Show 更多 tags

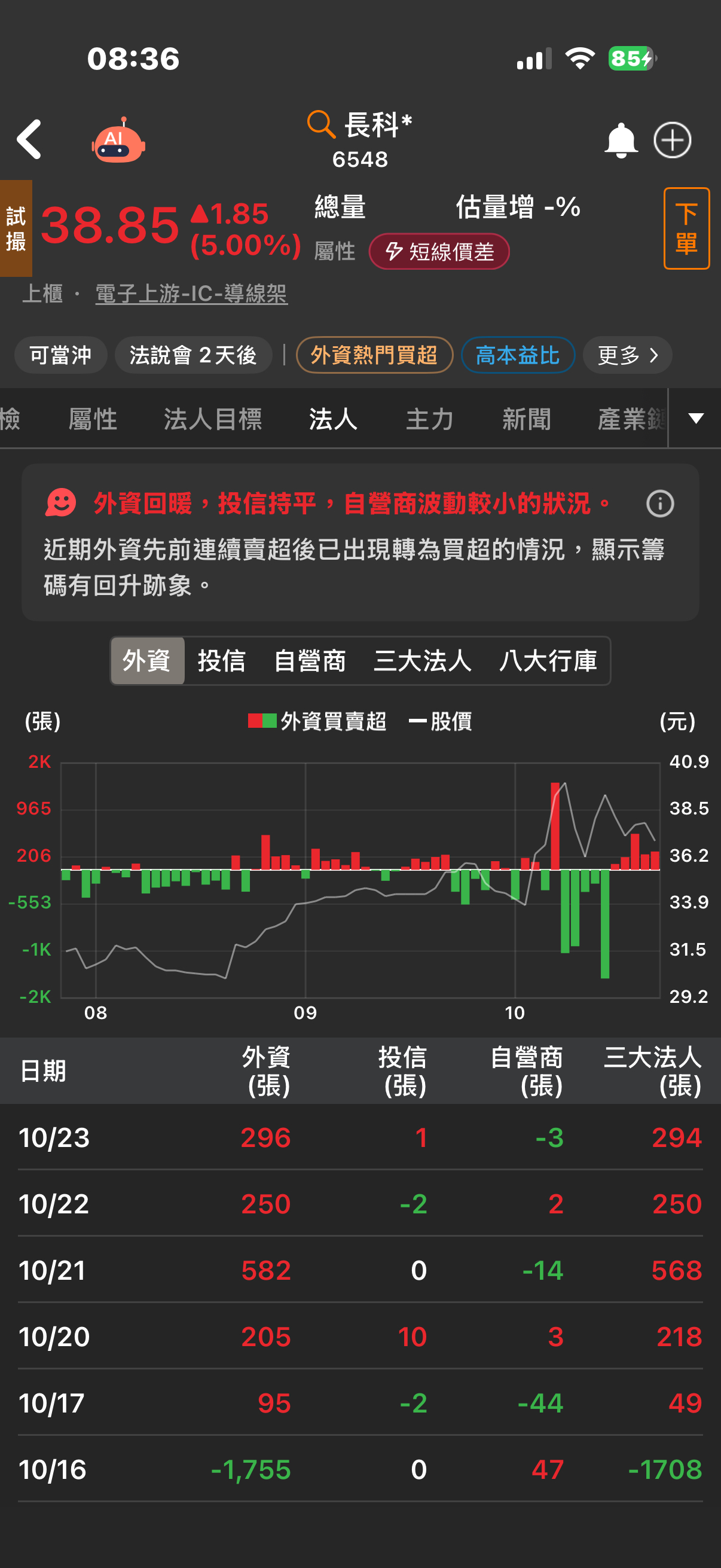[x=627, y=355]
